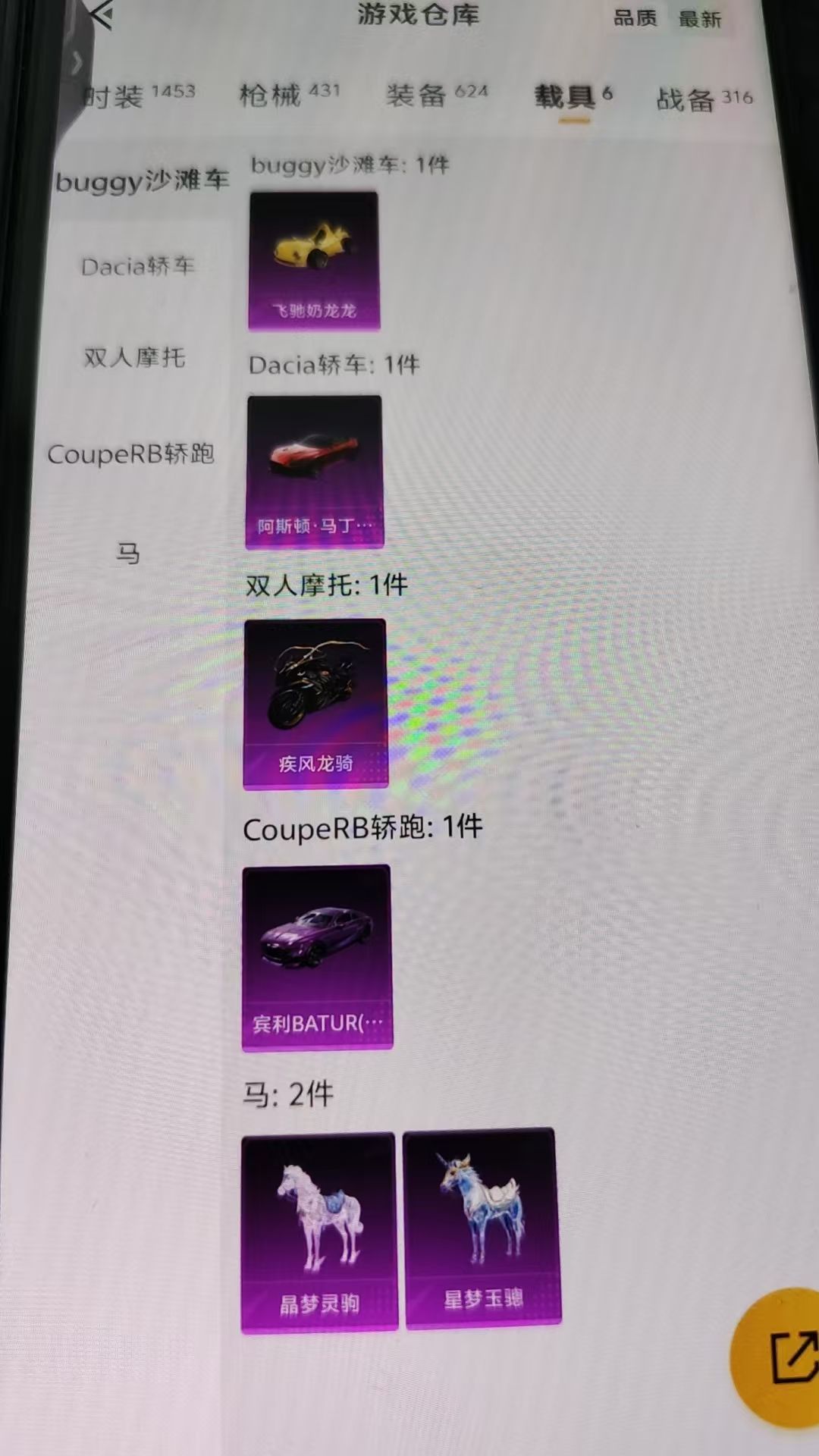The width and height of the screenshot is (819, 1456).
Task: Jump to Dacia轿车 in the side list
Action: [x=138, y=266]
